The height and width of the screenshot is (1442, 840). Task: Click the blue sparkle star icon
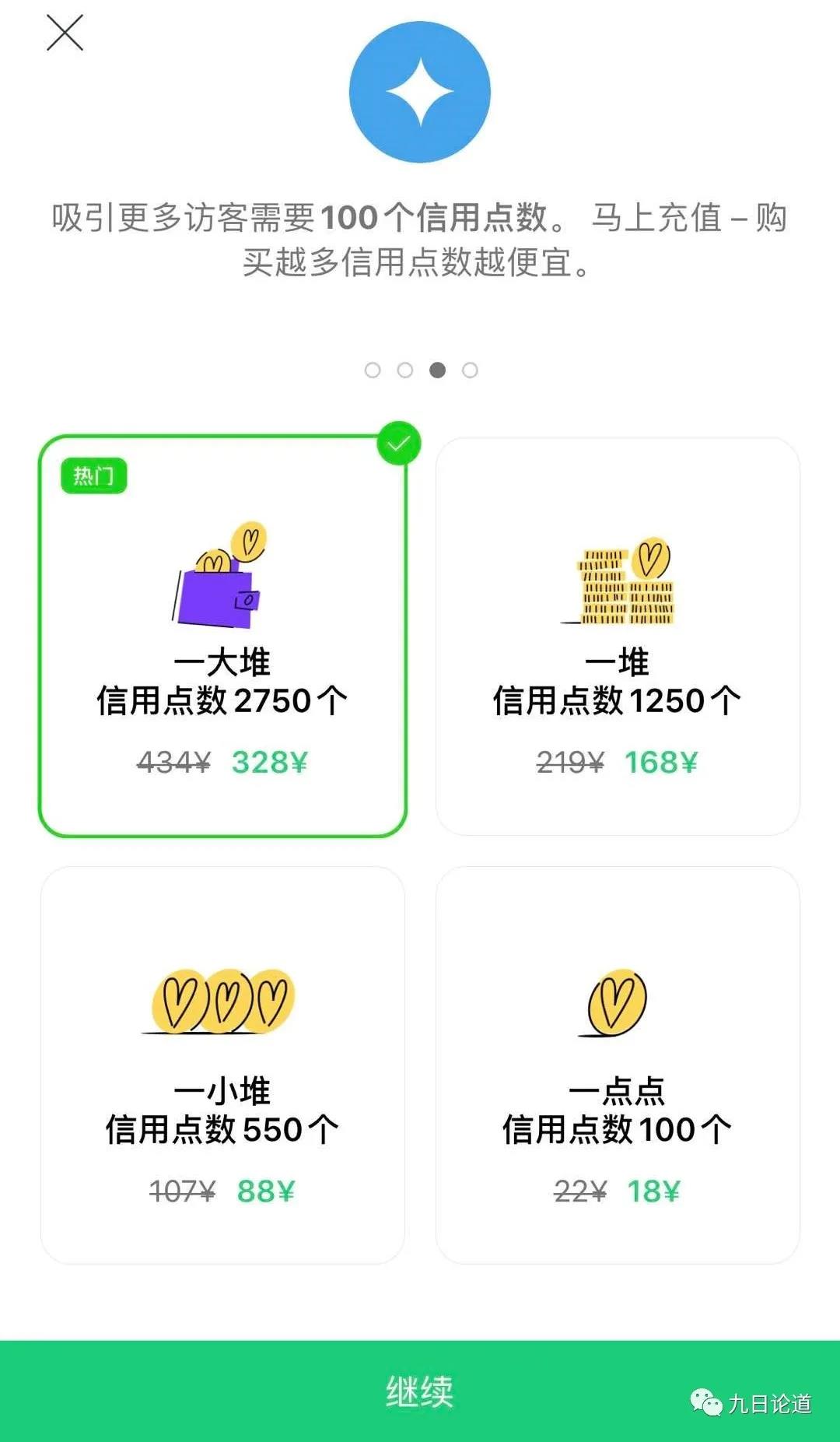coord(420,91)
